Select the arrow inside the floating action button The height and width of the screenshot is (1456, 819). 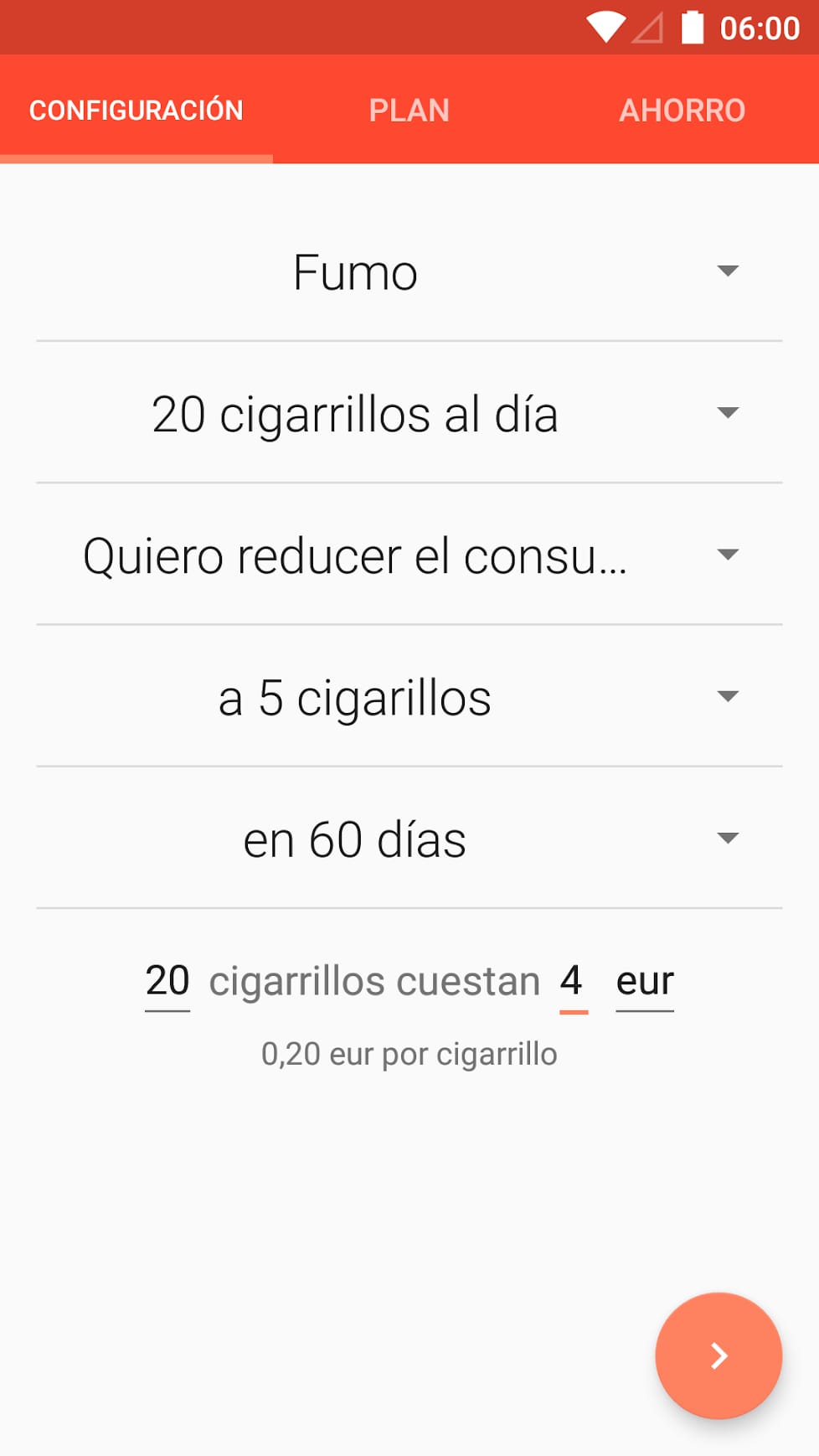click(x=718, y=1355)
